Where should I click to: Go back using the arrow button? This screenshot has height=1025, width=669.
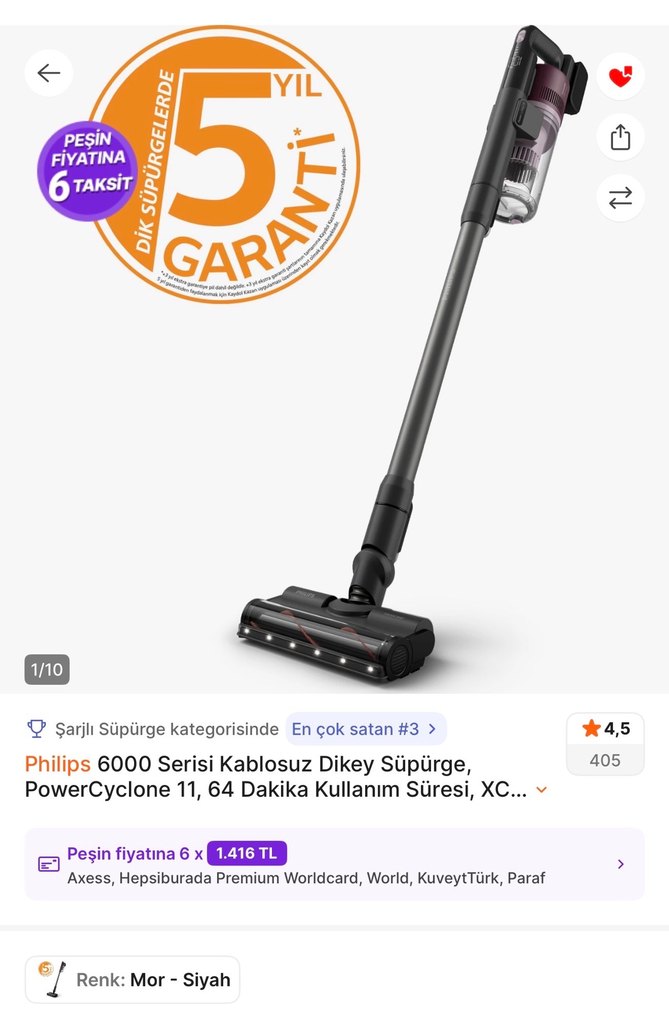(48, 73)
